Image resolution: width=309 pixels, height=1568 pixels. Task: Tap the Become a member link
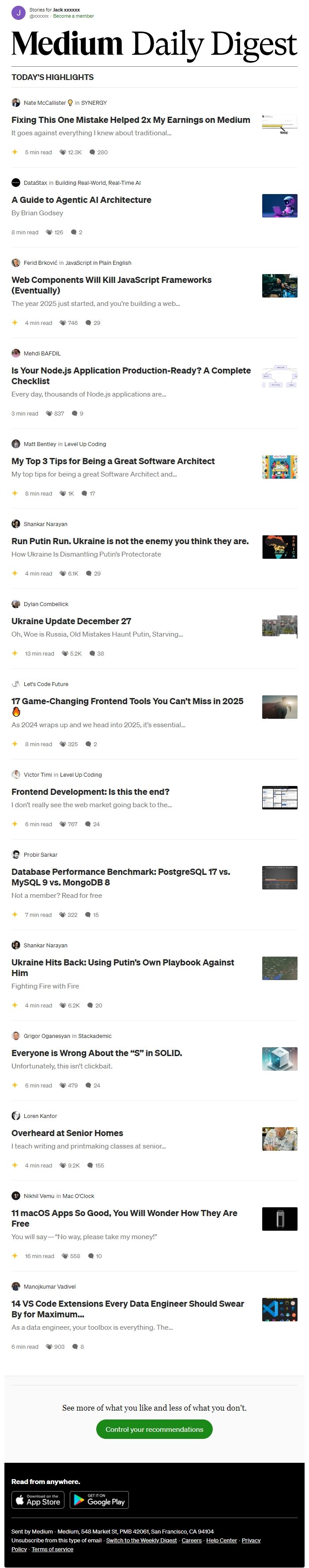pos(74,16)
